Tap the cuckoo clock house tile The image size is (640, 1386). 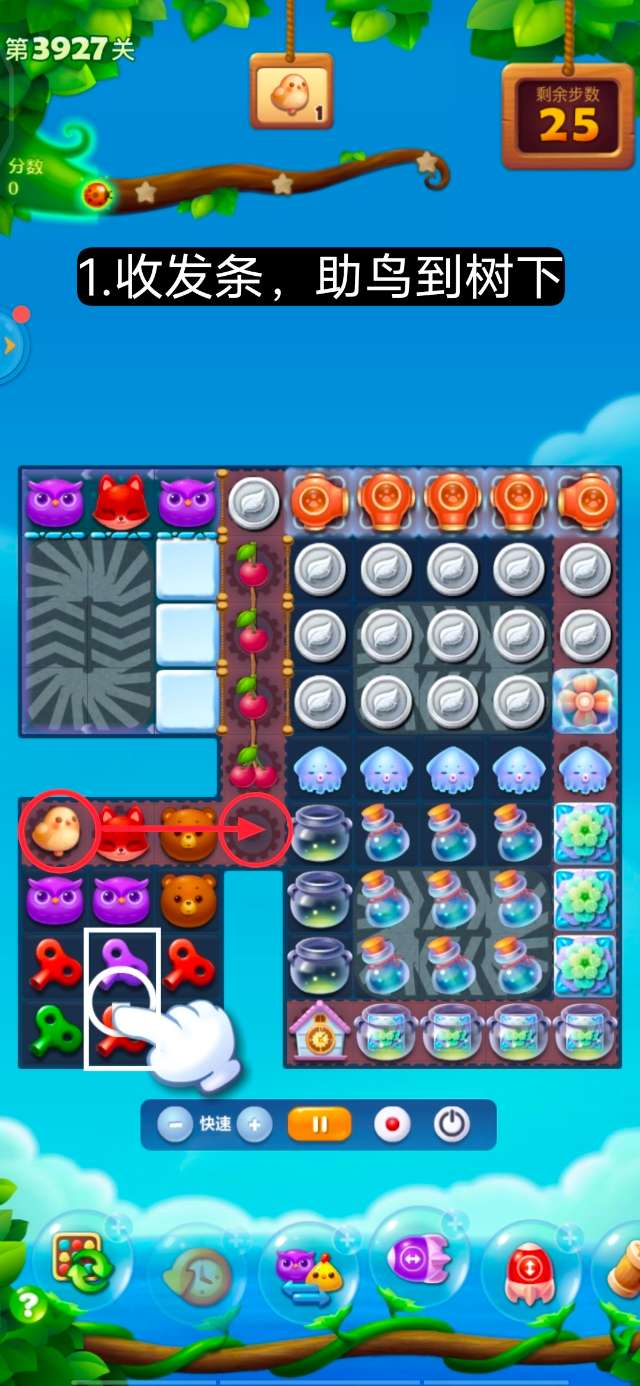pos(320,1030)
